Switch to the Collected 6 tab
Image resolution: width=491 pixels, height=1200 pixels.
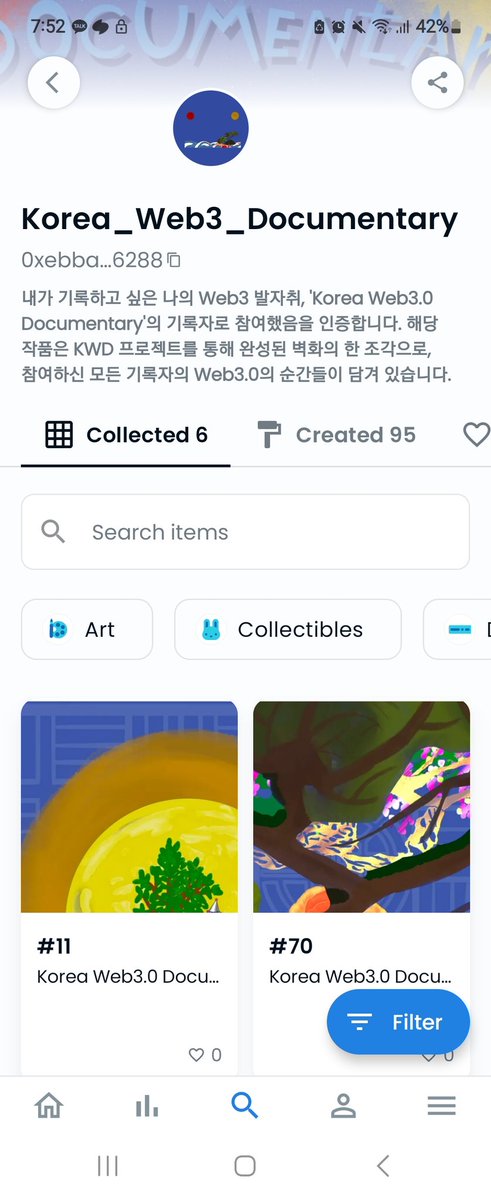[126, 435]
